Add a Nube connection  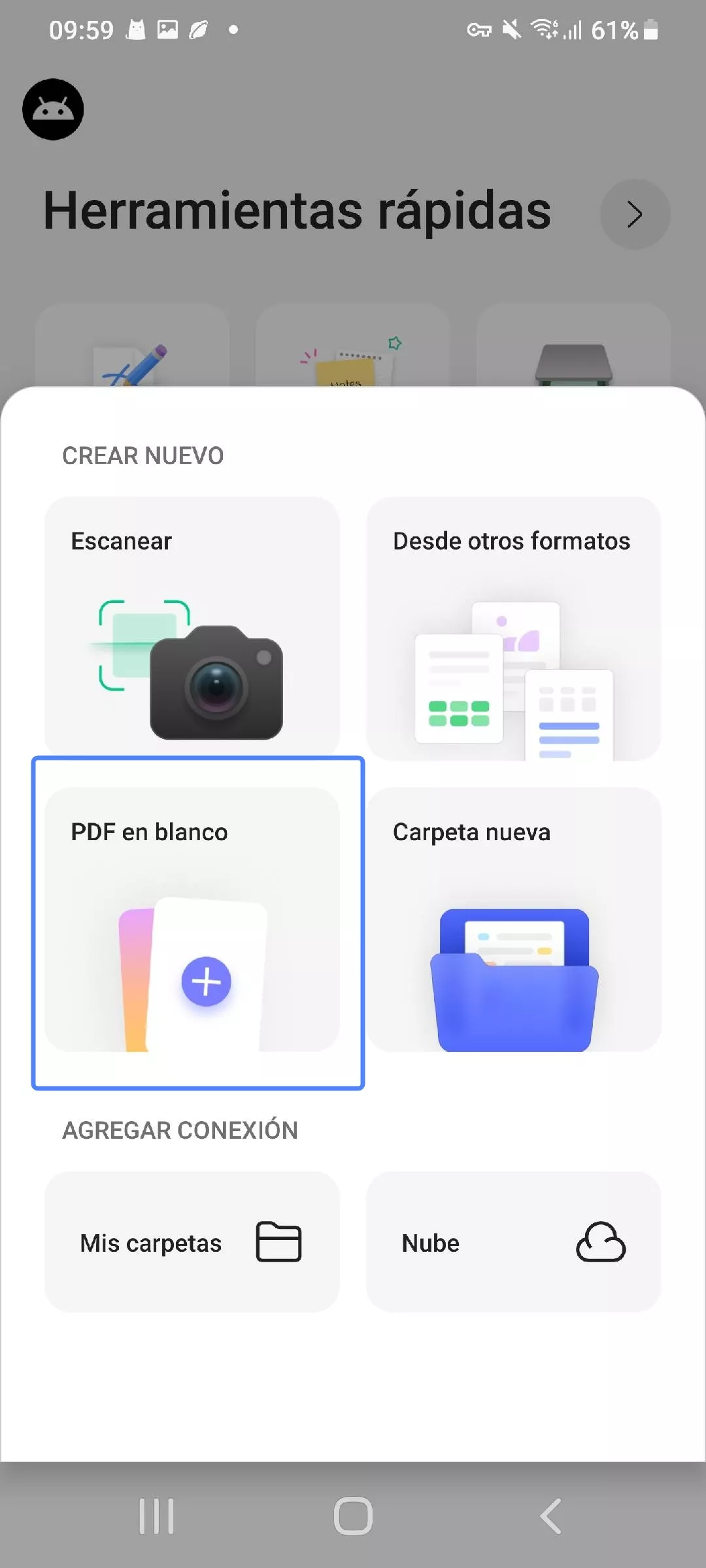tap(514, 1241)
